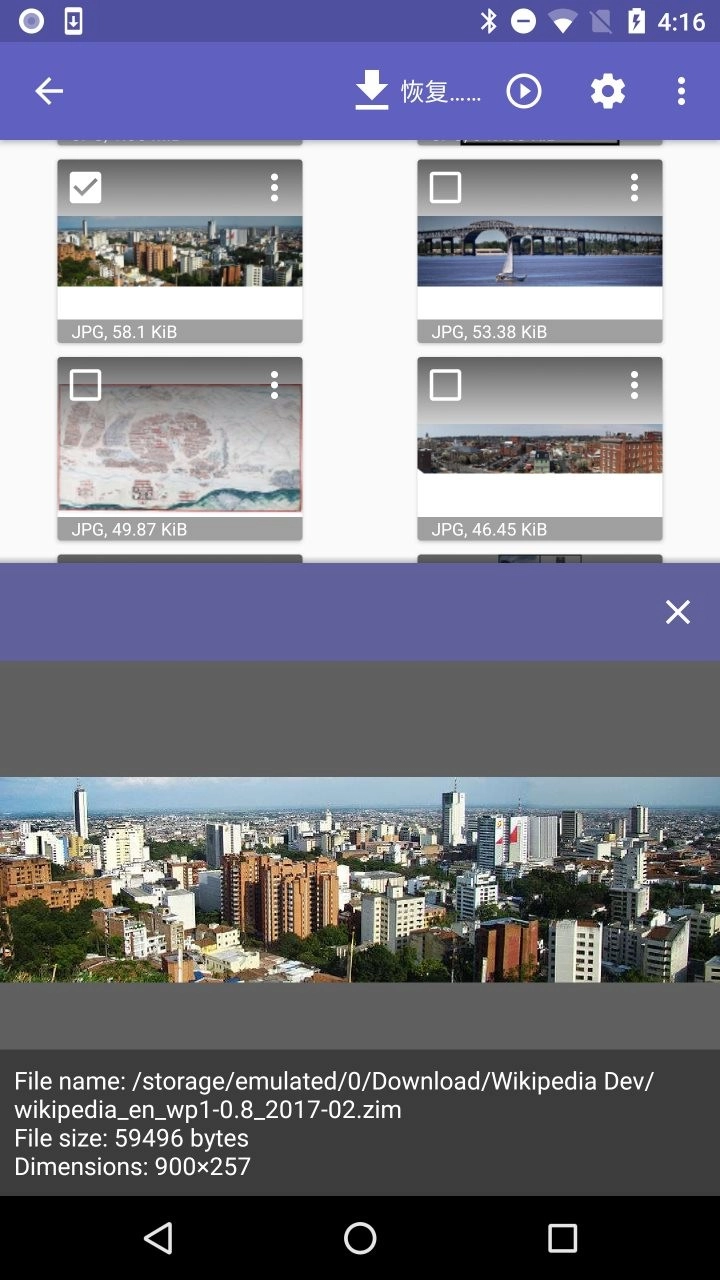Close the image preview panel

click(678, 612)
